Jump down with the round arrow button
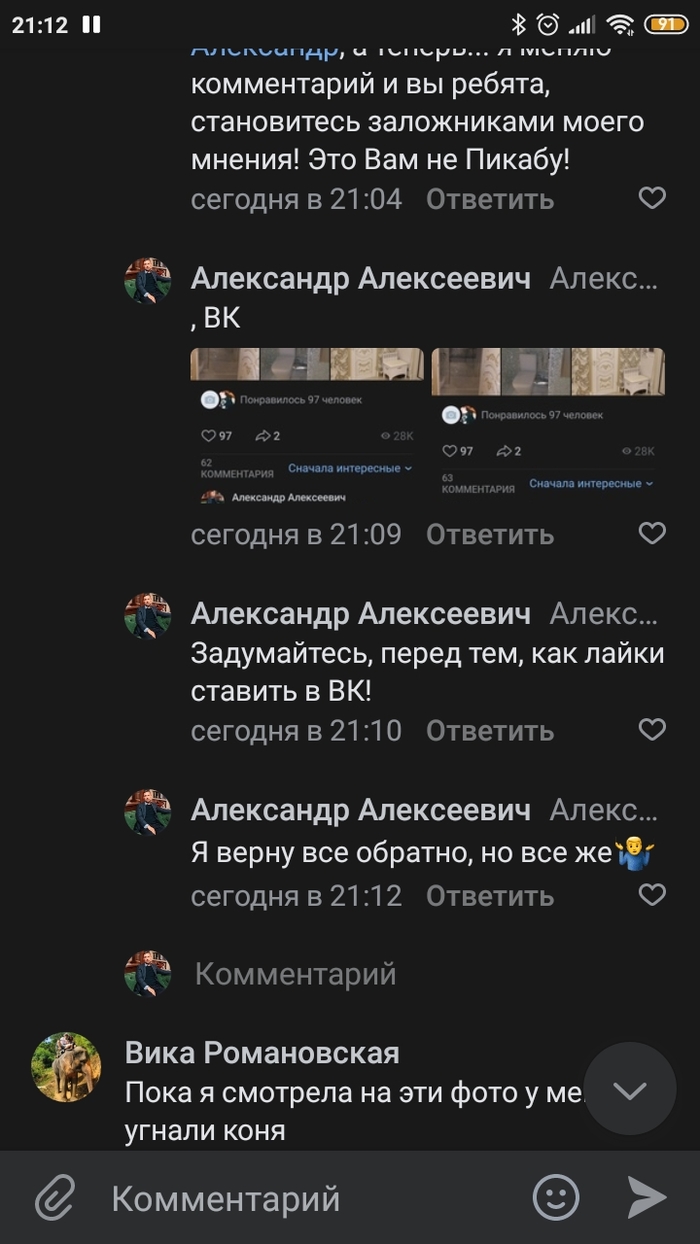The image size is (700, 1244). 630,1089
